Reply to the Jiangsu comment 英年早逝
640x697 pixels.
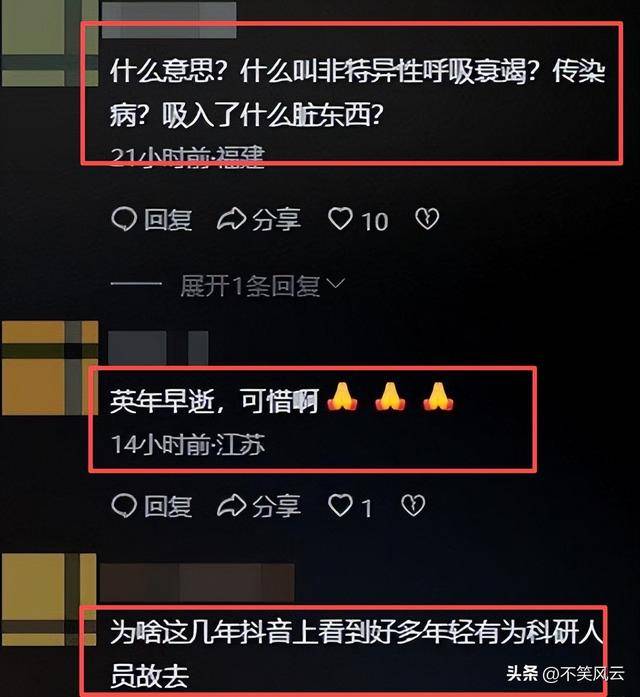coord(152,506)
